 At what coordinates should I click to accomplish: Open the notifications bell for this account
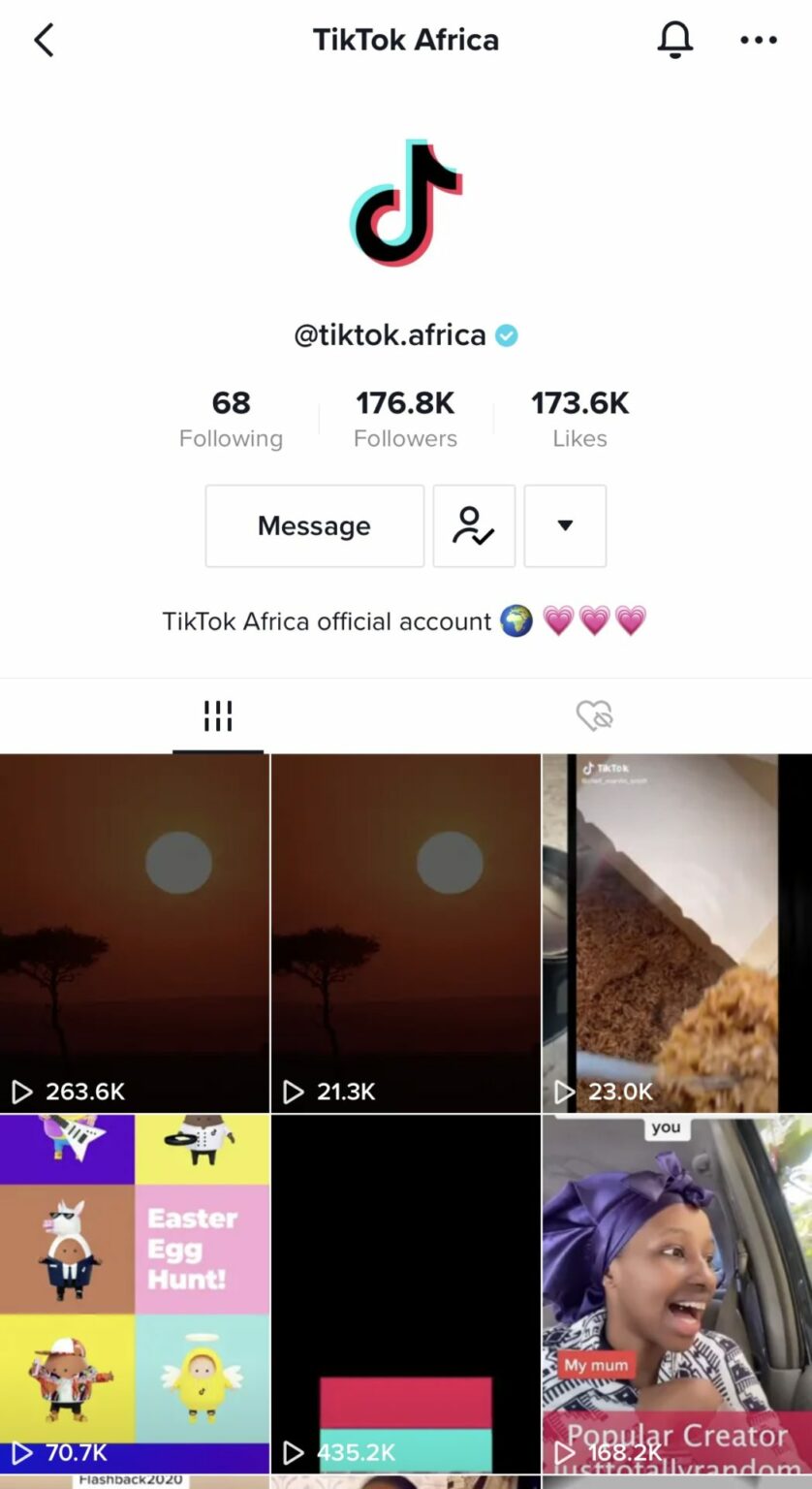675,40
